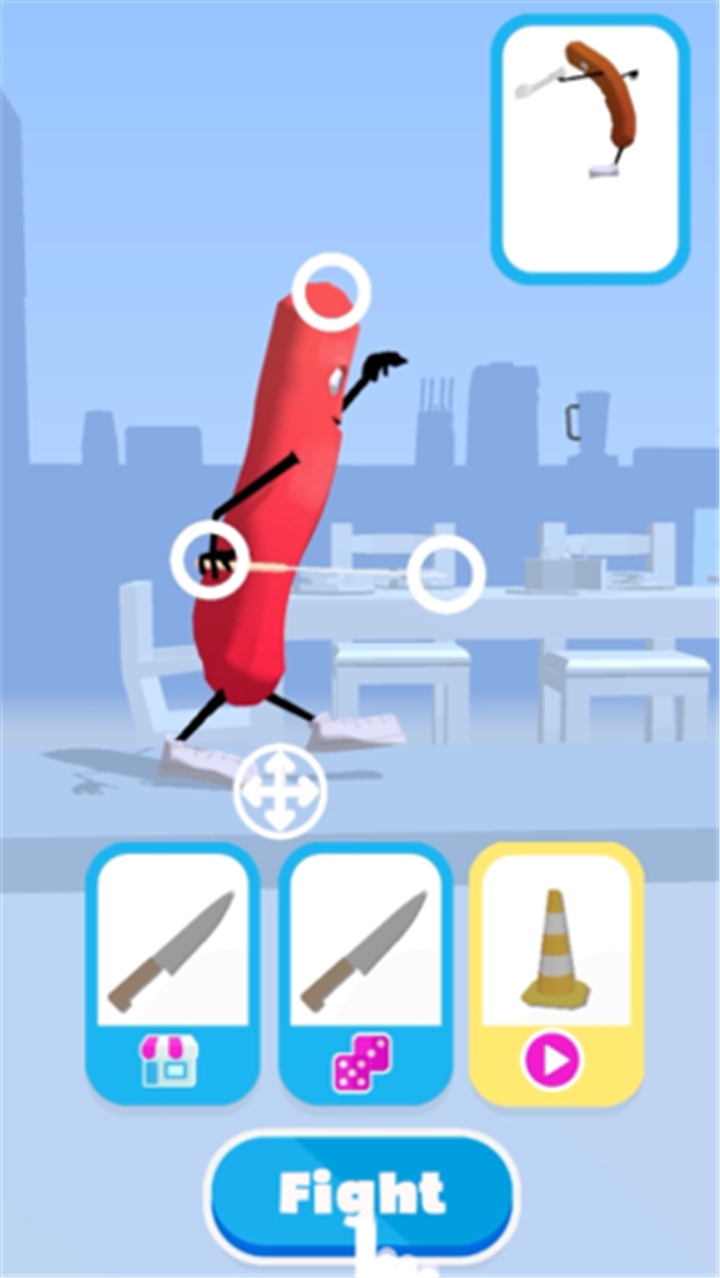This screenshot has width=720, height=1278.
Task: Choose the traffic cone ad reward card
Action: 557,973
